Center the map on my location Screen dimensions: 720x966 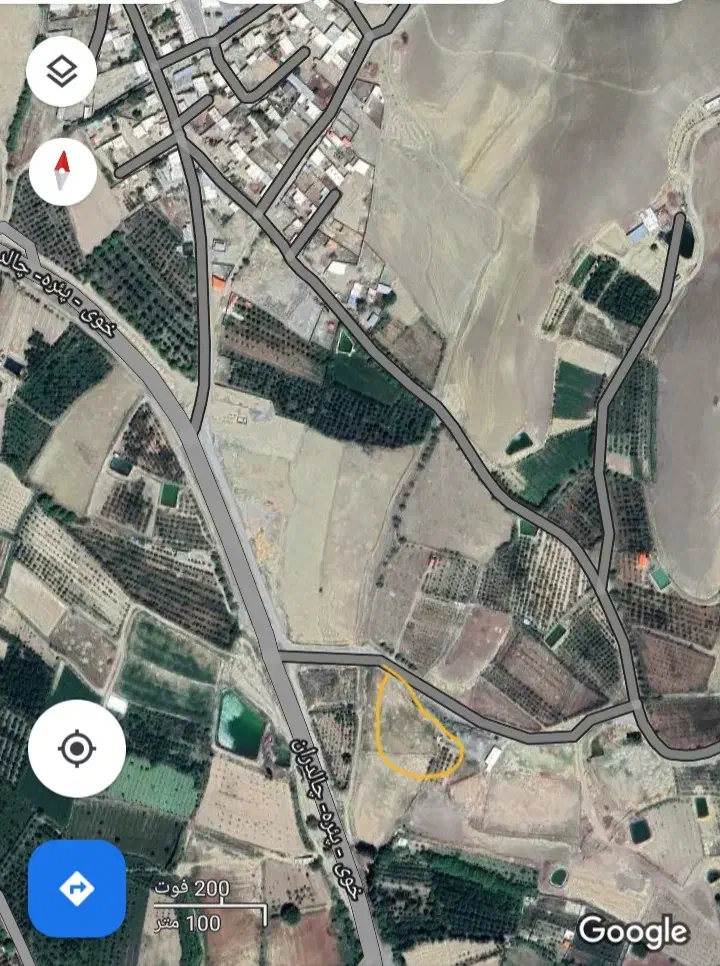pos(77,748)
